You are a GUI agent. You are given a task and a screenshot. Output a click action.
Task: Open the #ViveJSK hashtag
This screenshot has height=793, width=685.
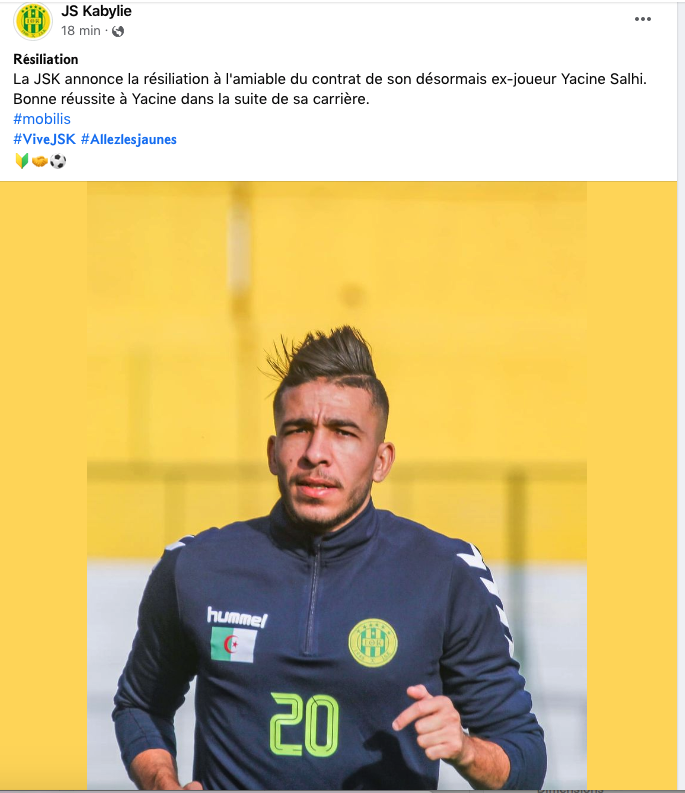click(x=44, y=139)
